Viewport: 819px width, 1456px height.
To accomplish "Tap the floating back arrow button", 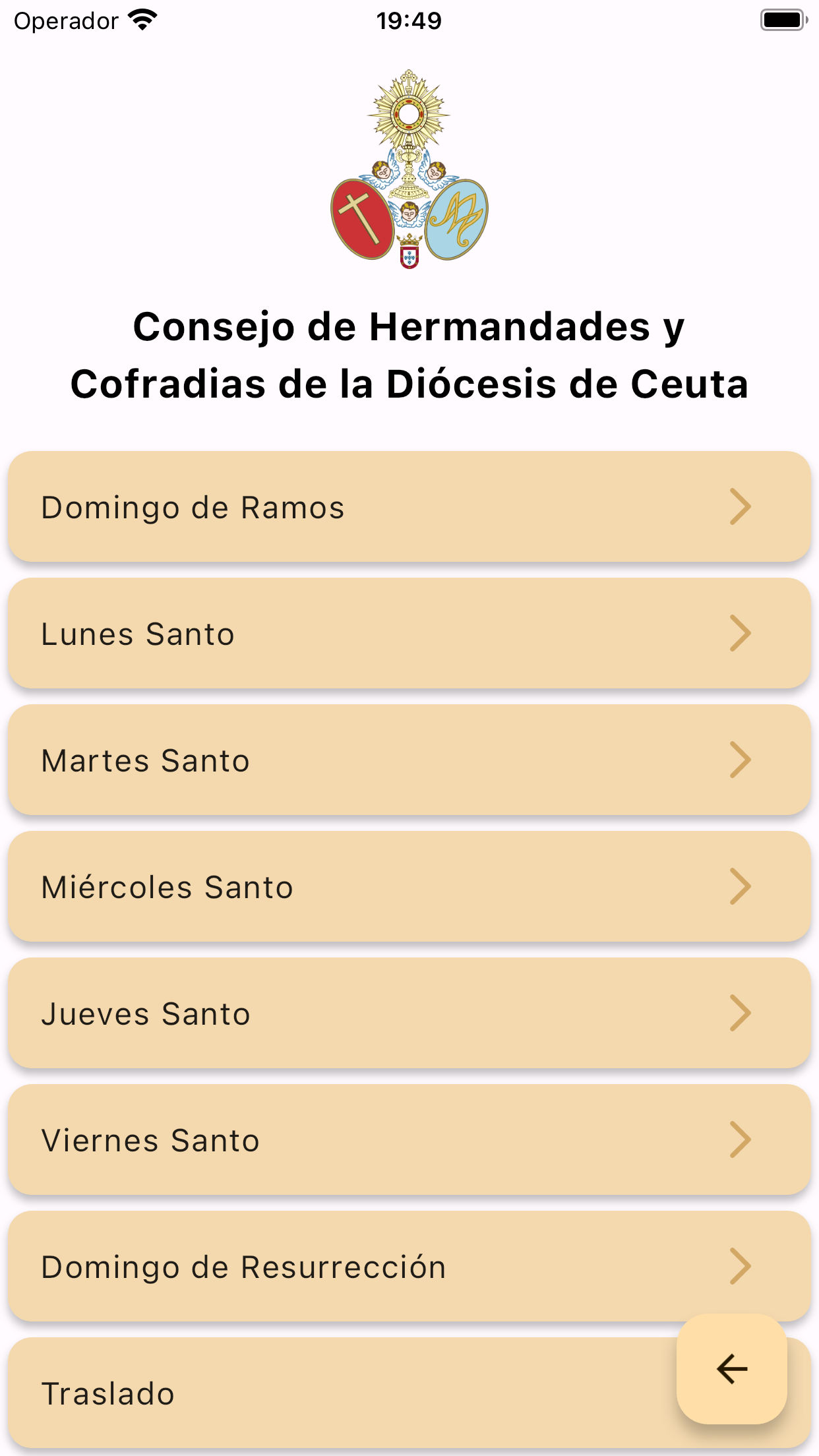I will click(x=732, y=1369).
